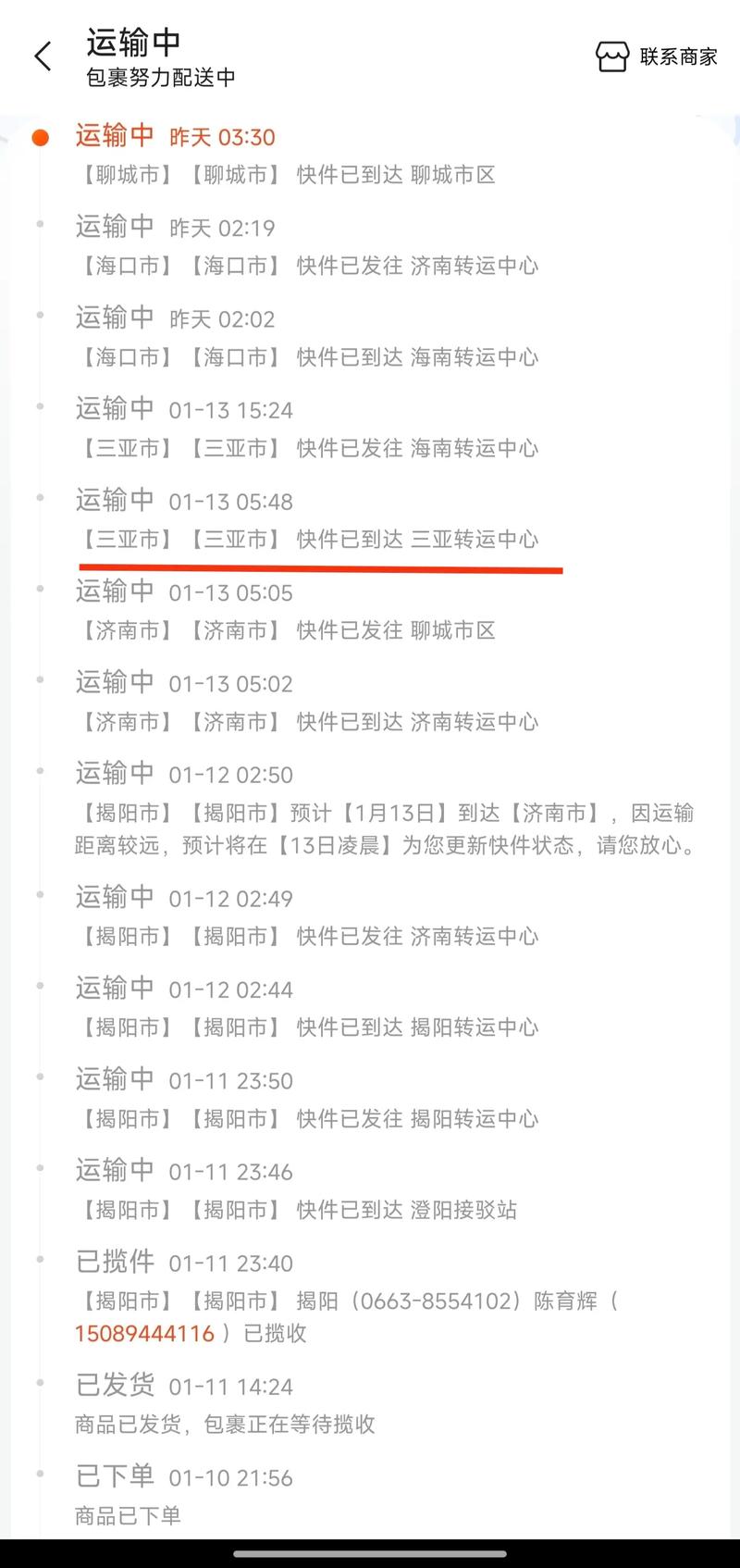
Task: Select the underlined 三亚转运中心 arrival entry
Action: coord(308,539)
